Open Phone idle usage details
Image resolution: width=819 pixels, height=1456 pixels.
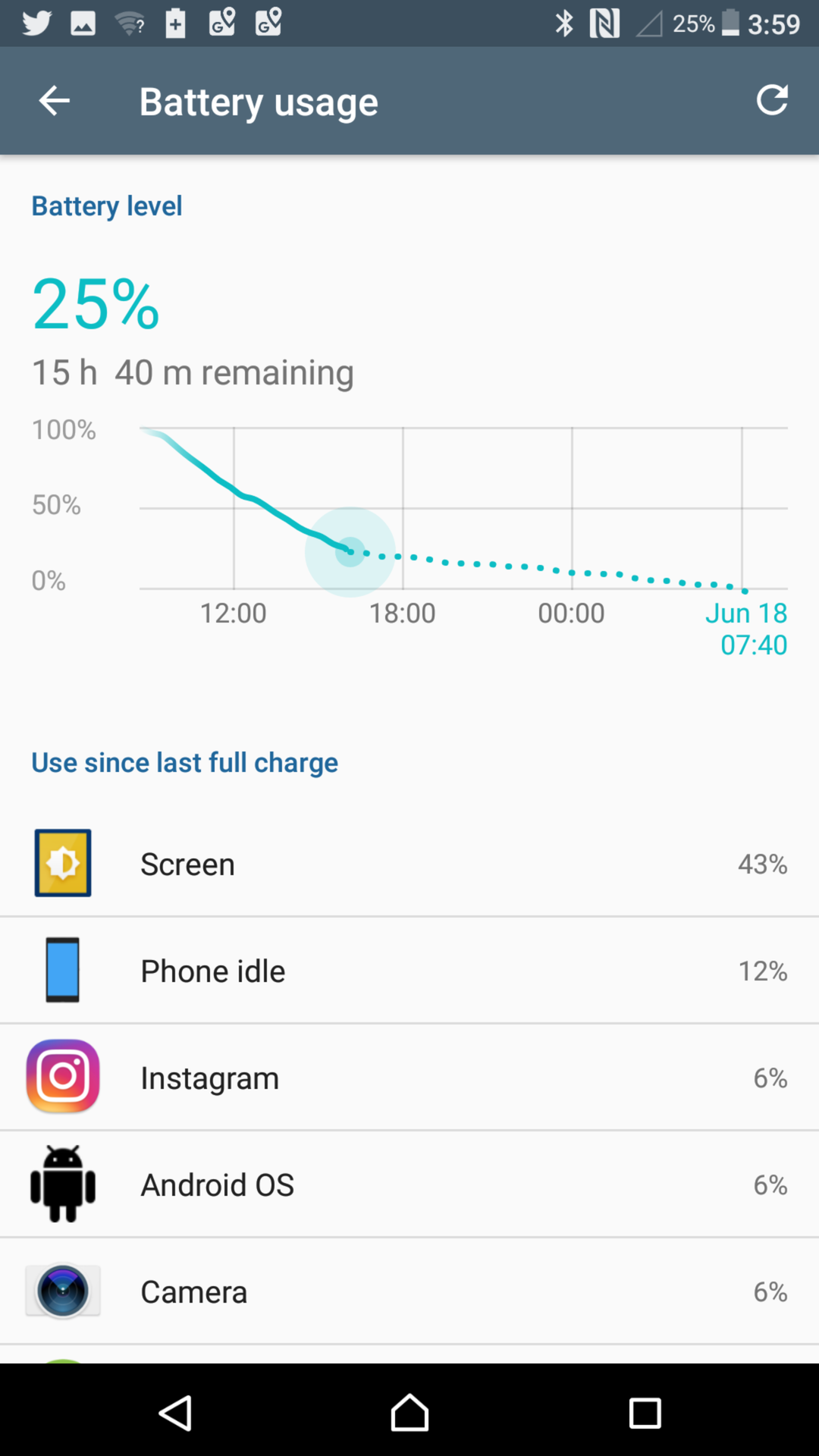coord(409,971)
